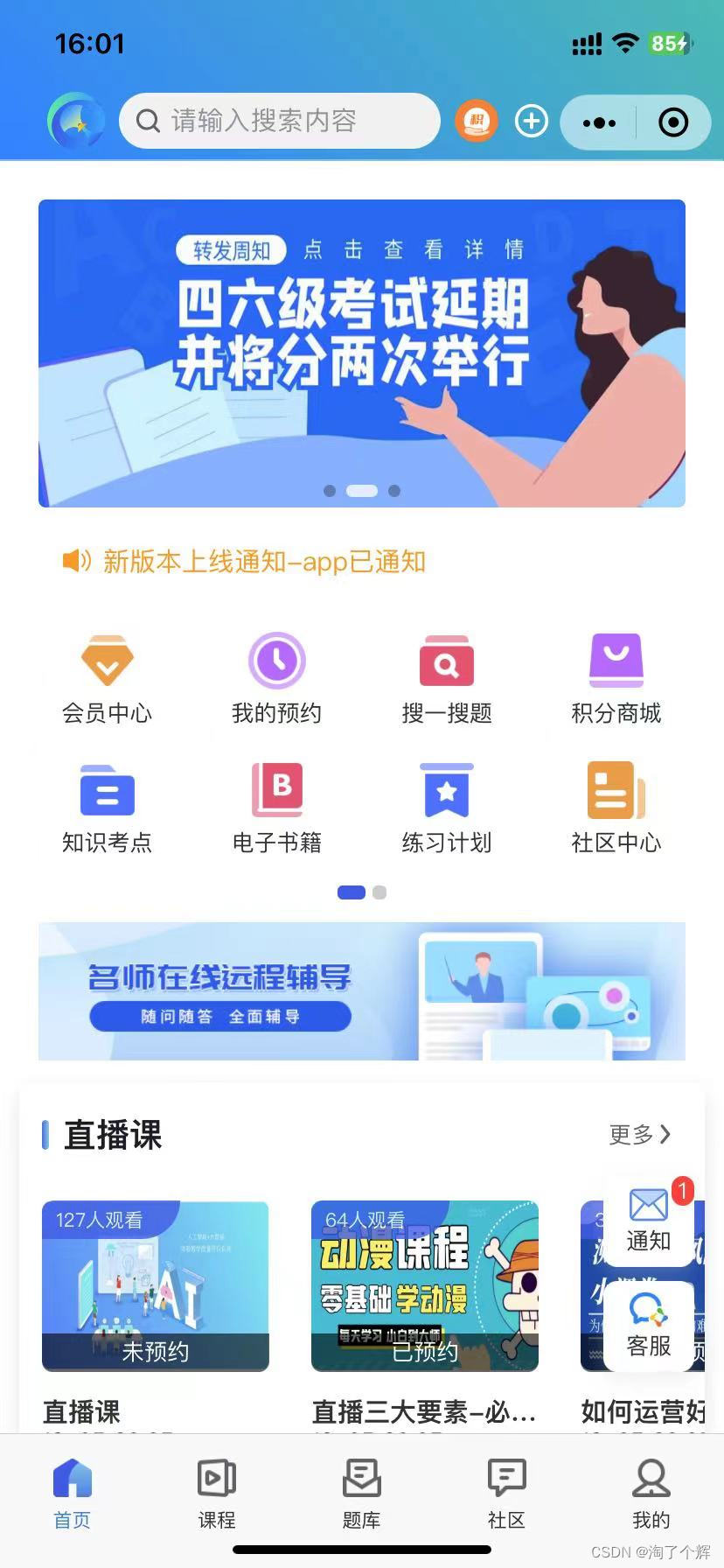The width and height of the screenshot is (724, 1568).
Task: Tap the plus button to add content
Action: pyautogui.click(x=532, y=122)
